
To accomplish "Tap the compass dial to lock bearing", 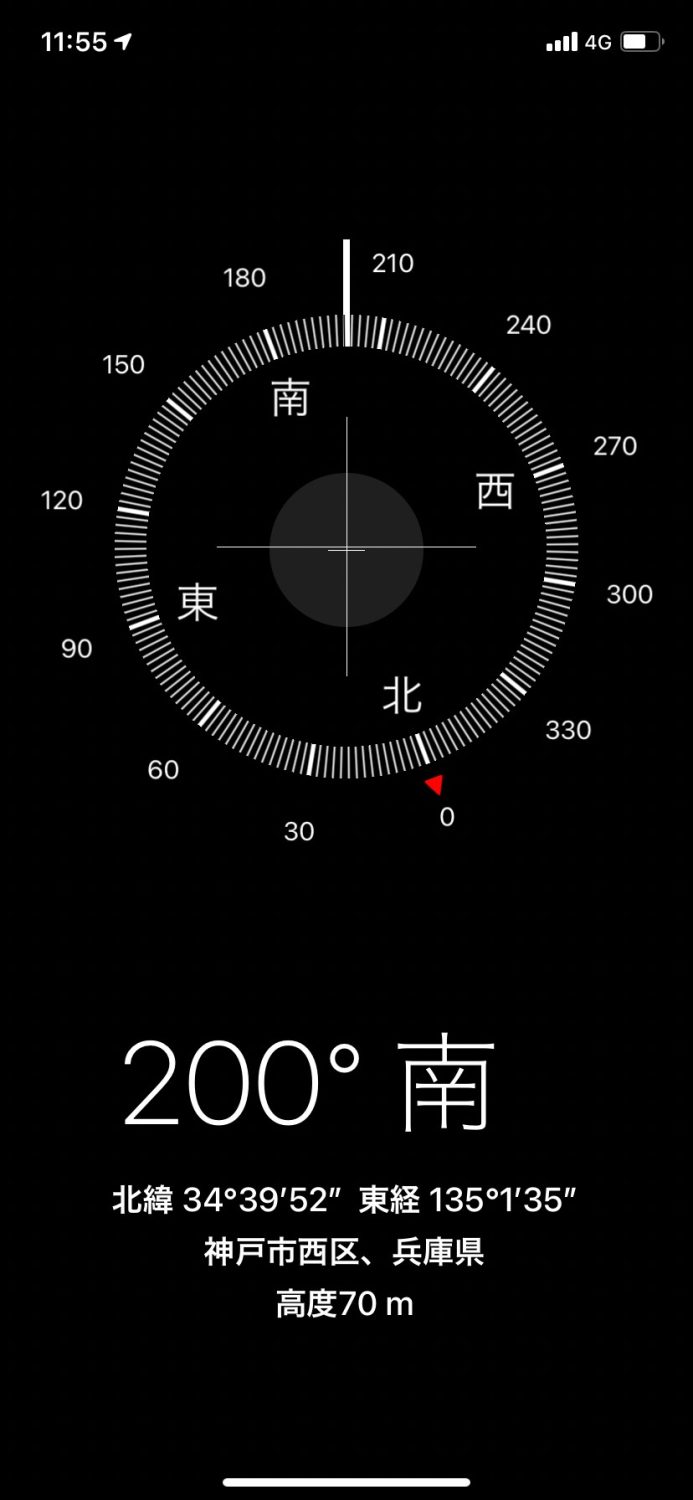I will coord(346,548).
